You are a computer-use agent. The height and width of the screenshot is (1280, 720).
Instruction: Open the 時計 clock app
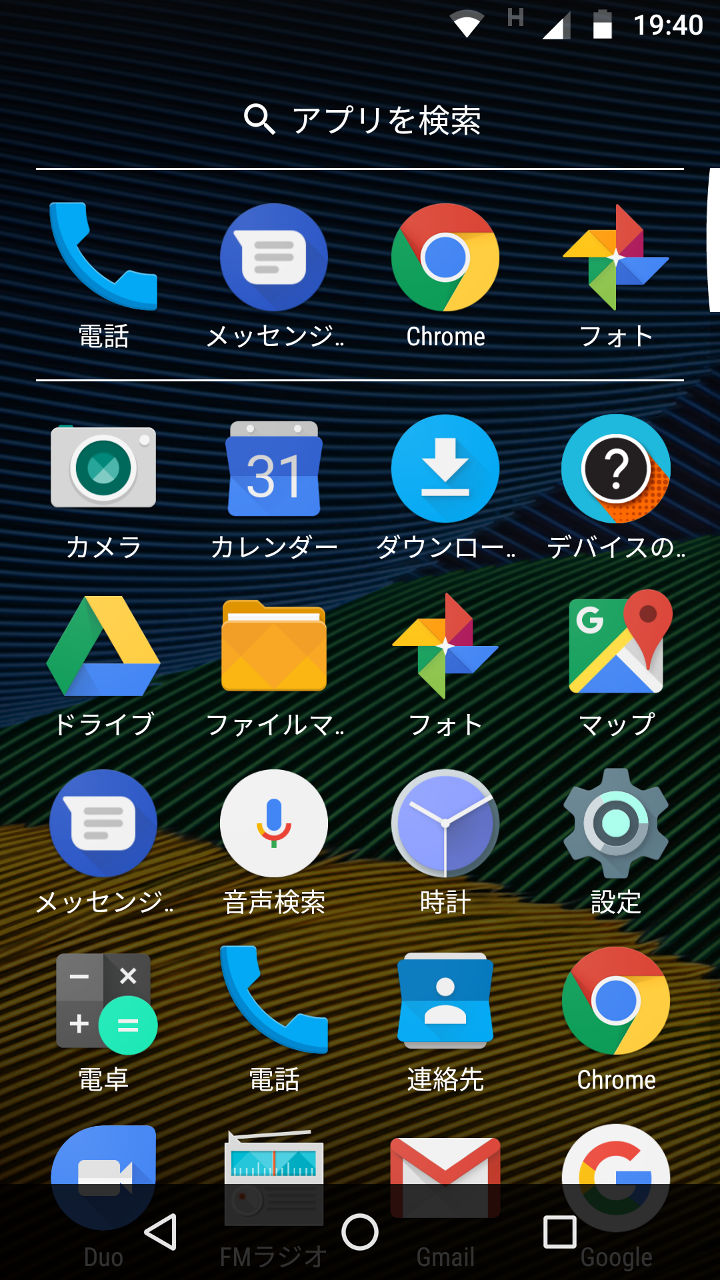pyautogui.click(x=445, y=823)
